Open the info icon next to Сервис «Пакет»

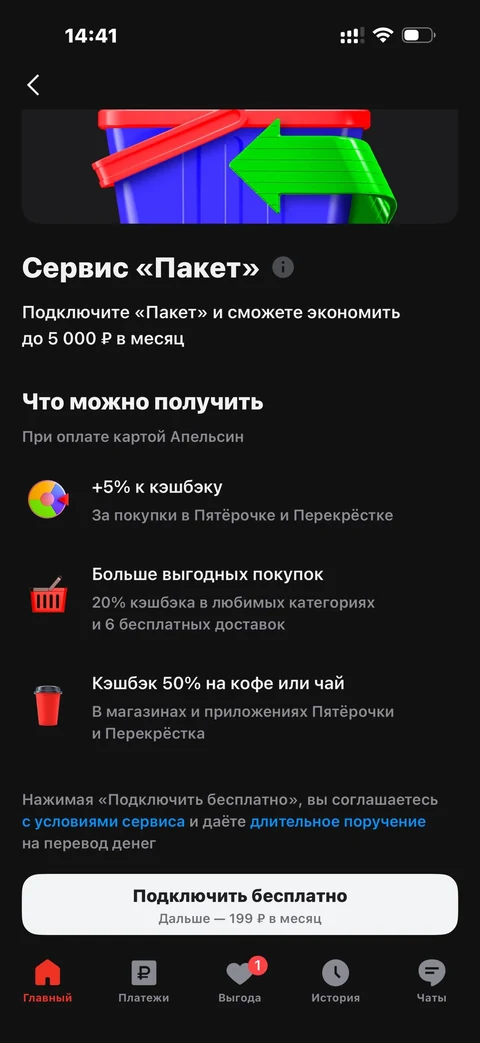[x=283, y=267]
